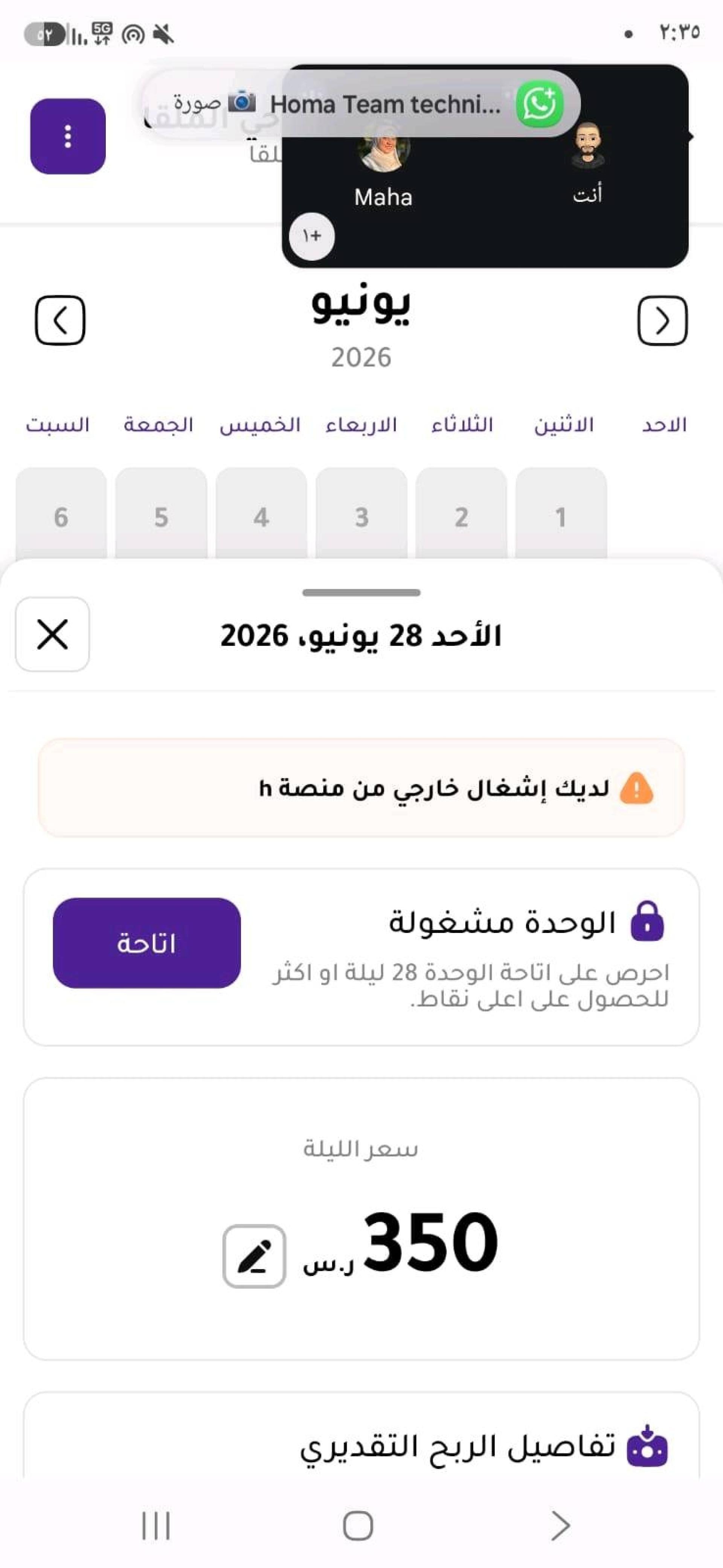Close the 28 June 2026 details sheet
The width and height of the screenshot is (723, 1568).
click(x=52, y=634)
